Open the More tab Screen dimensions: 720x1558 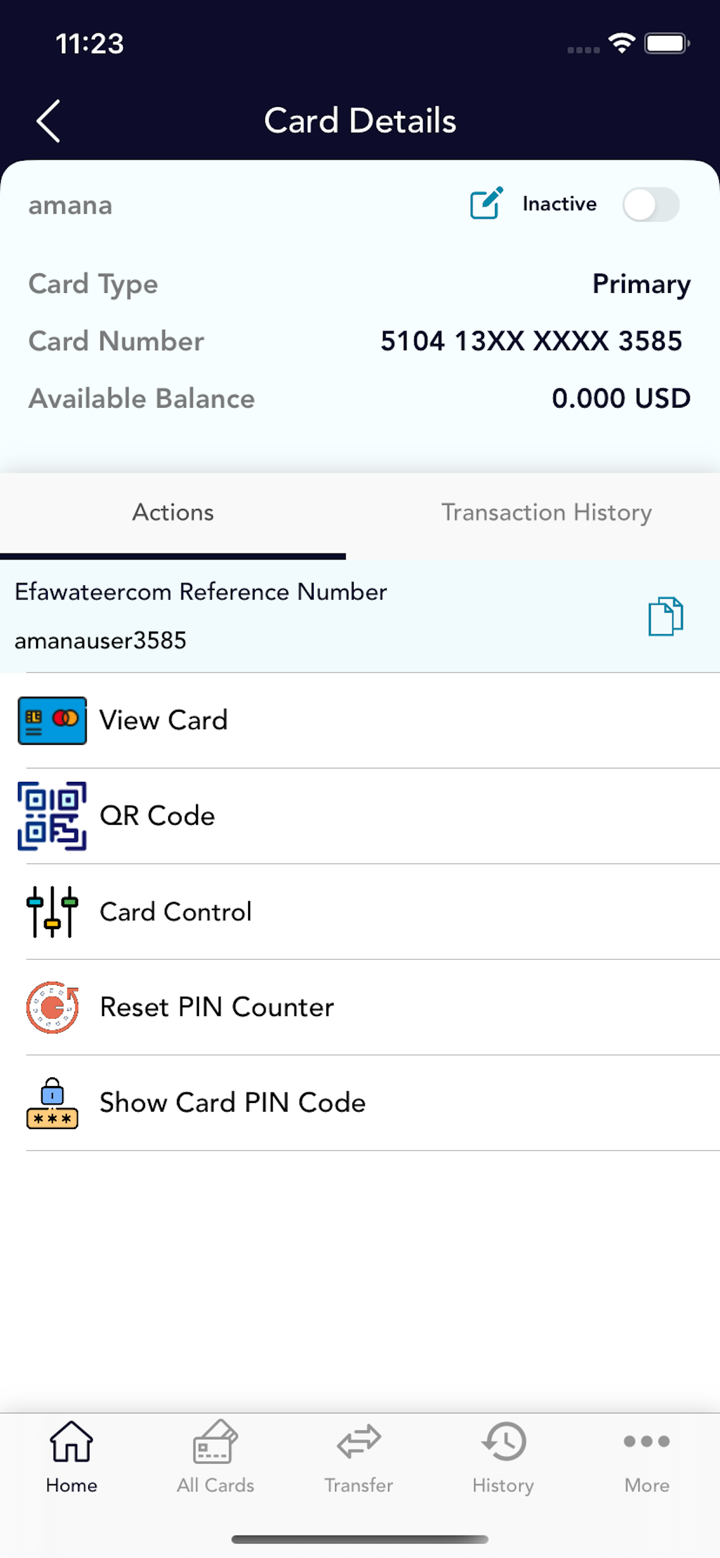[647, 1458]
